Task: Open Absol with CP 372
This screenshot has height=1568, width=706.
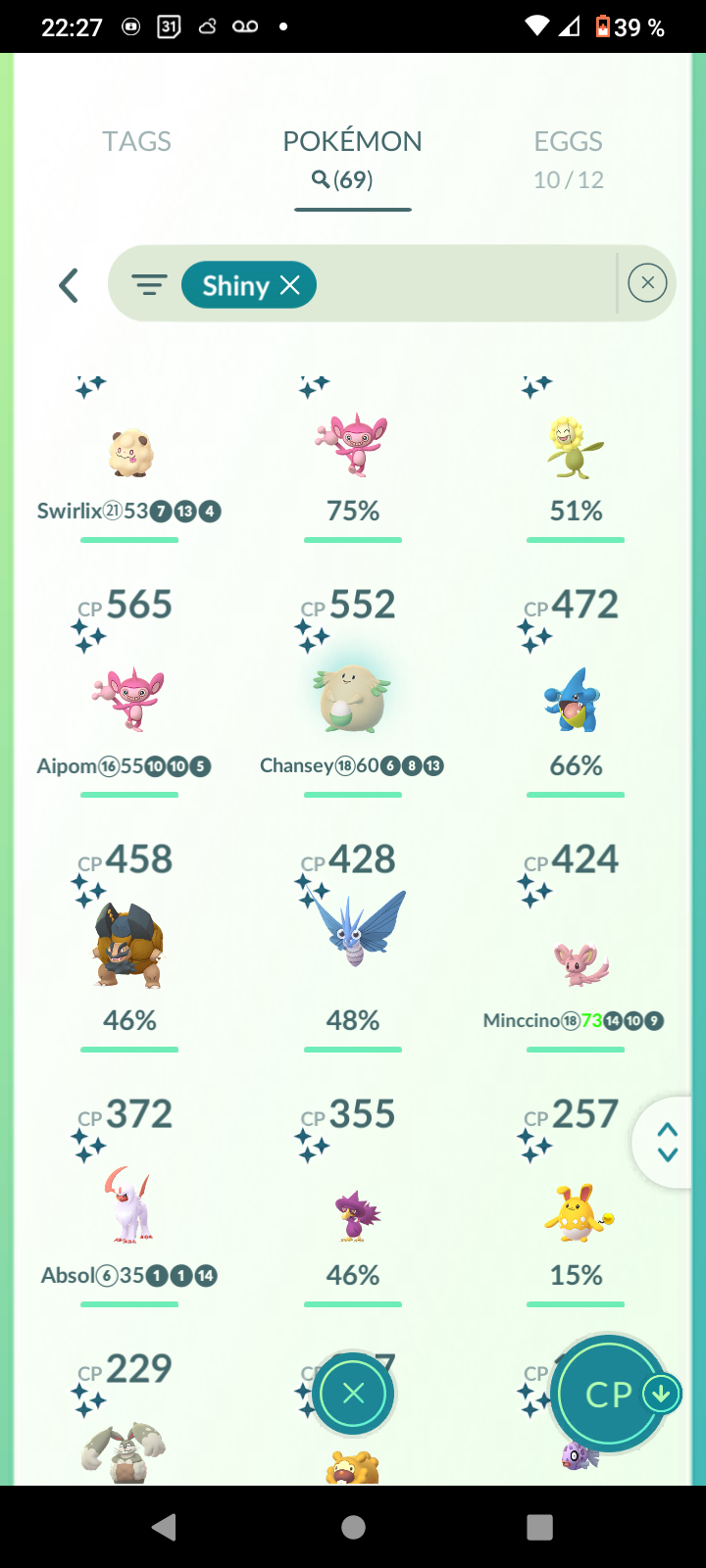Action: tap(129, 1205)
